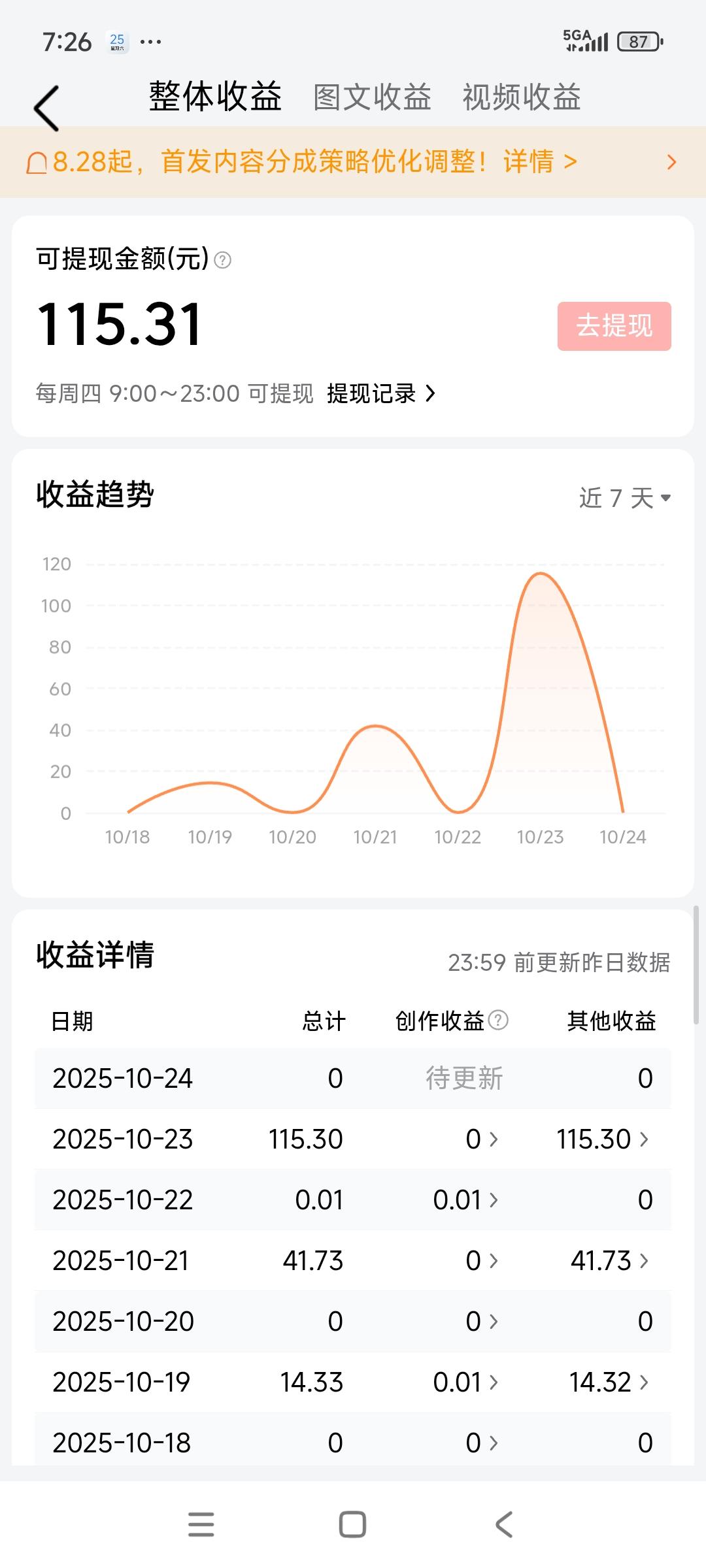The height and width of the screenshot is (1568, 706).
Task: Open 提现记录
Action: tap(381, 393)
